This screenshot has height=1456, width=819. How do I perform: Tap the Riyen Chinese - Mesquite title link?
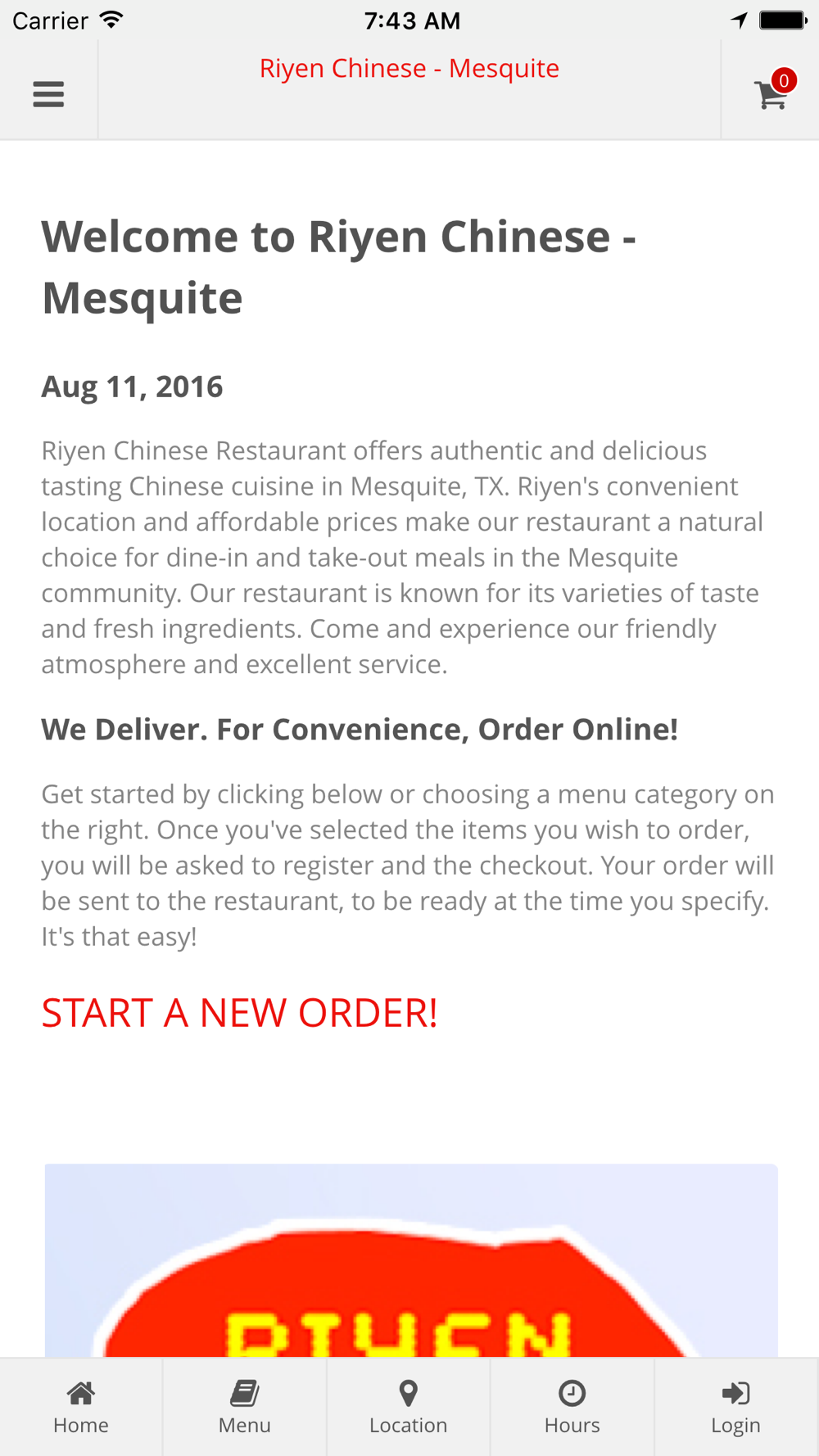coord(409,68)
